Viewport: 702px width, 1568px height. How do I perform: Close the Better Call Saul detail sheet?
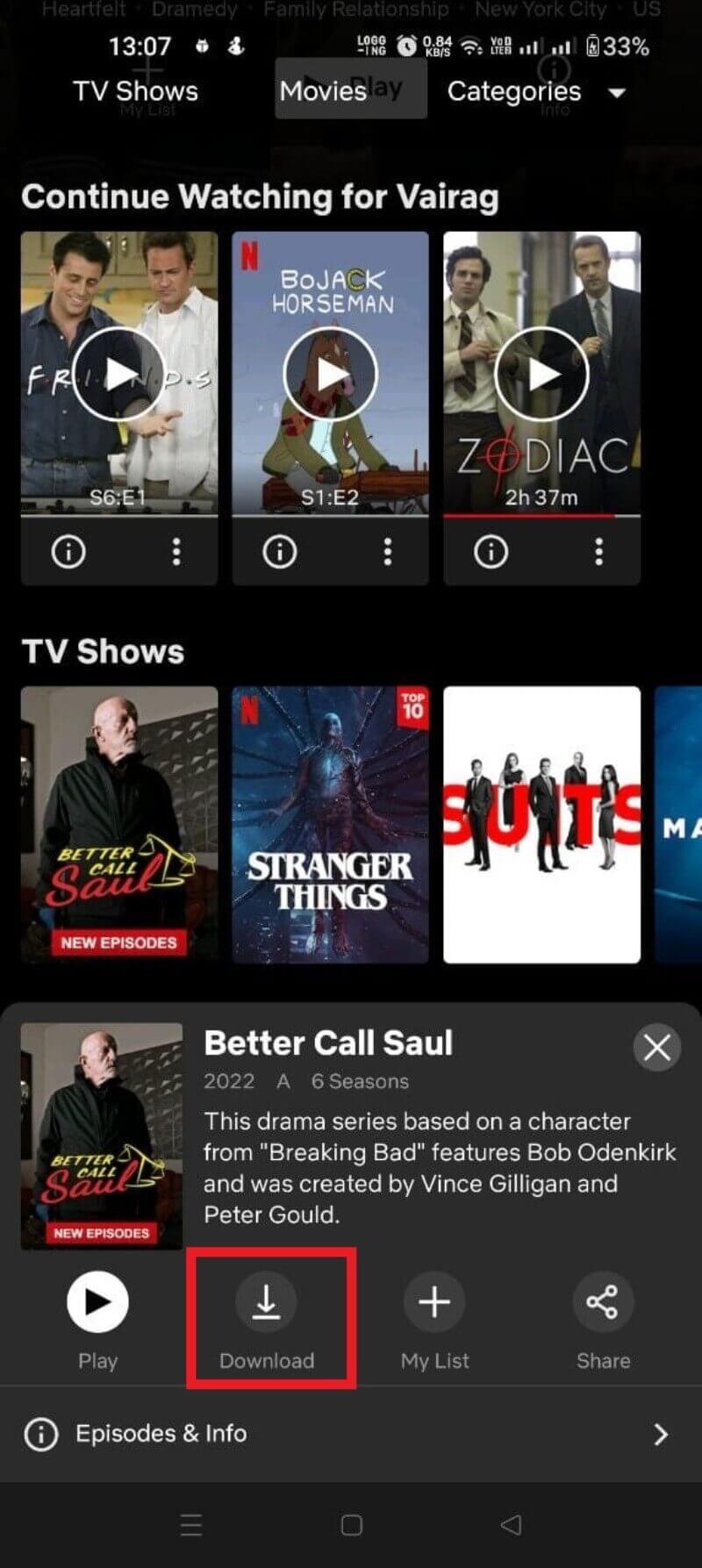click(x=656, y=1048)
